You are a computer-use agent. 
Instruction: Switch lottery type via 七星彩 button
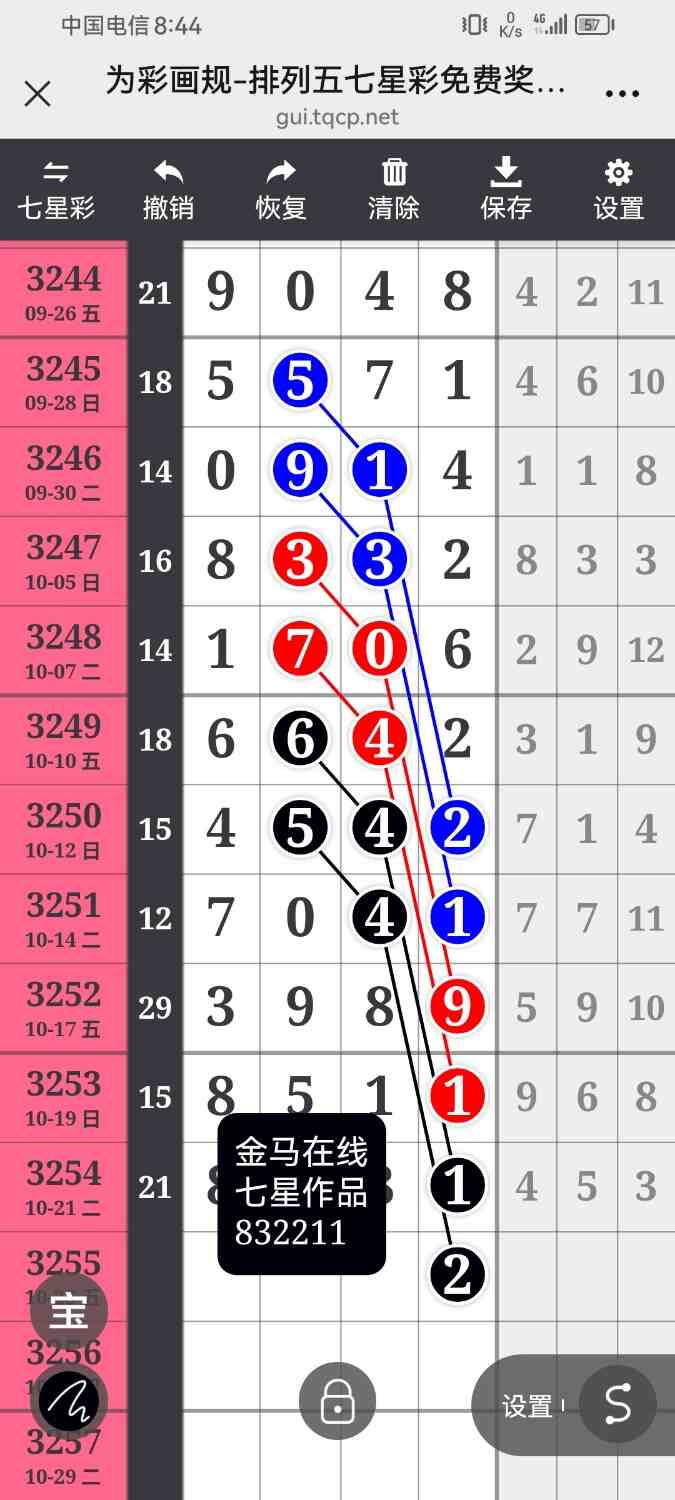[x=56, y=190]
